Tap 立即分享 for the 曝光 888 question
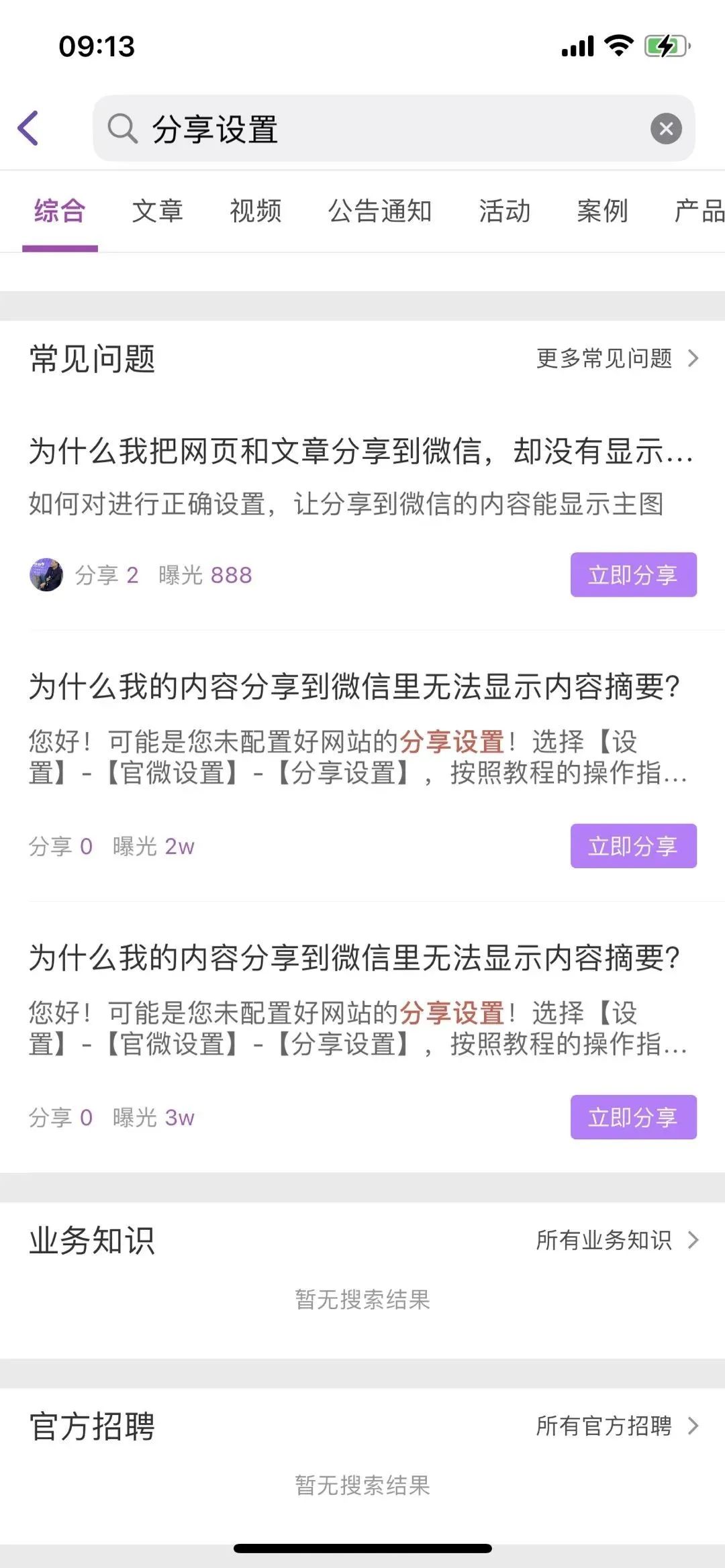The width and height of the screenshot is (725, 1568). (x=633, y=575)
